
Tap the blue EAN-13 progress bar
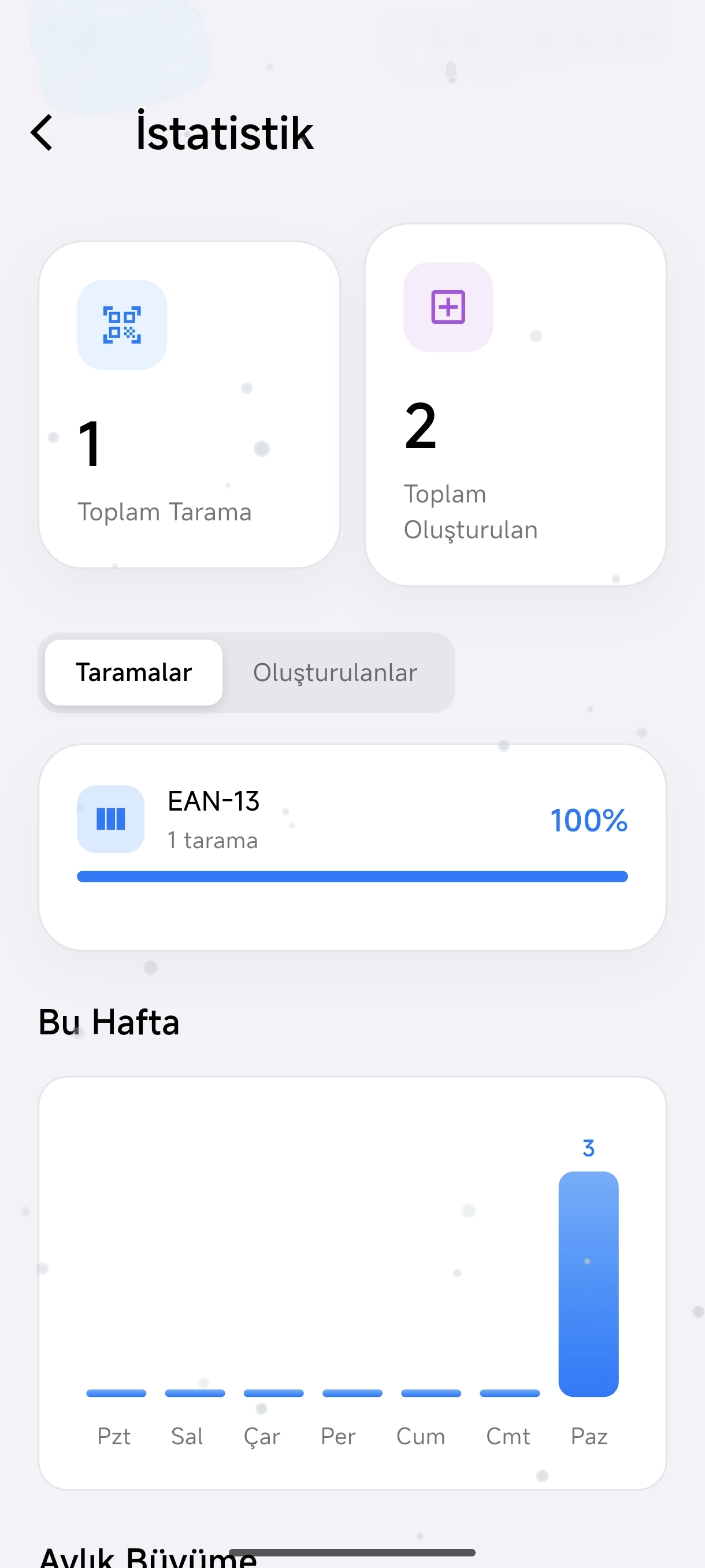(351, 876)
